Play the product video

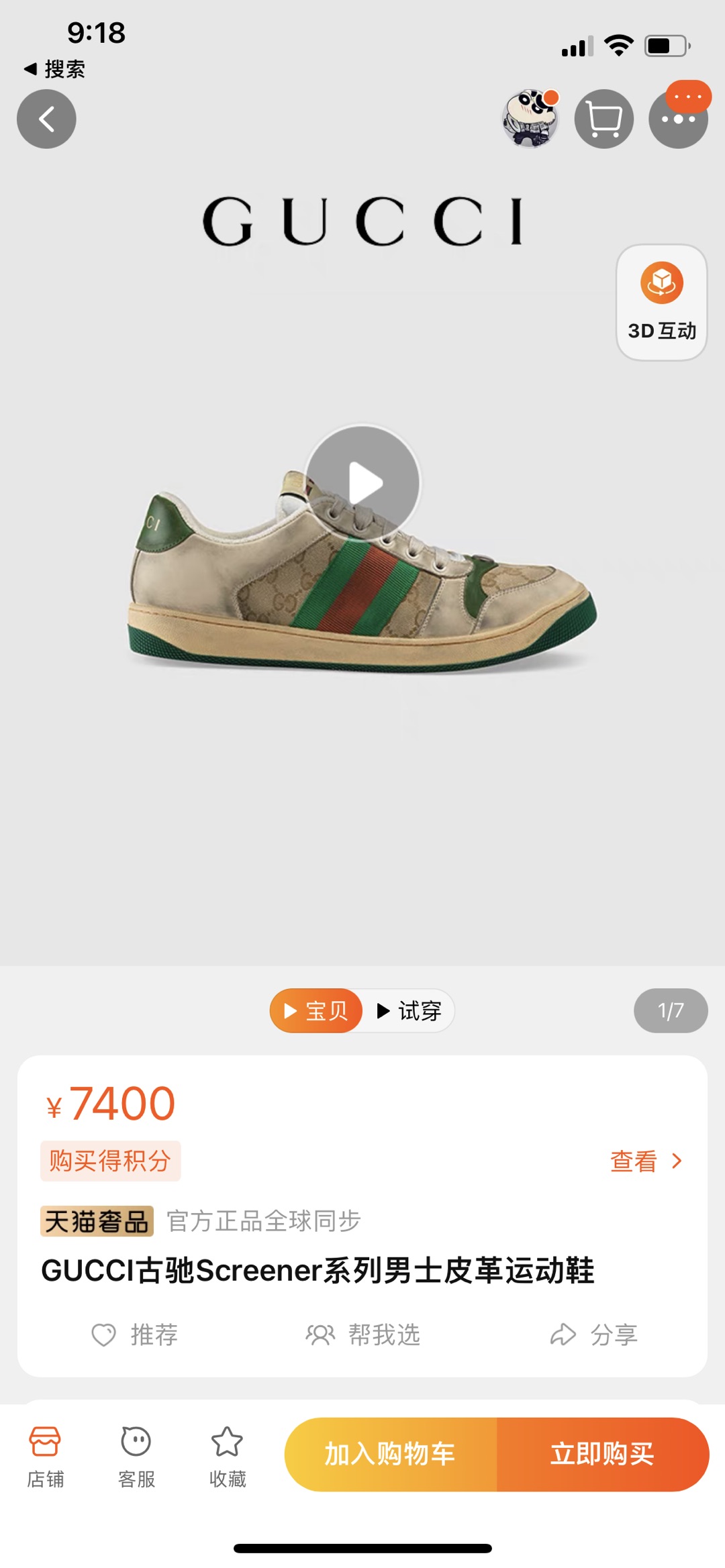coord(363,483)
